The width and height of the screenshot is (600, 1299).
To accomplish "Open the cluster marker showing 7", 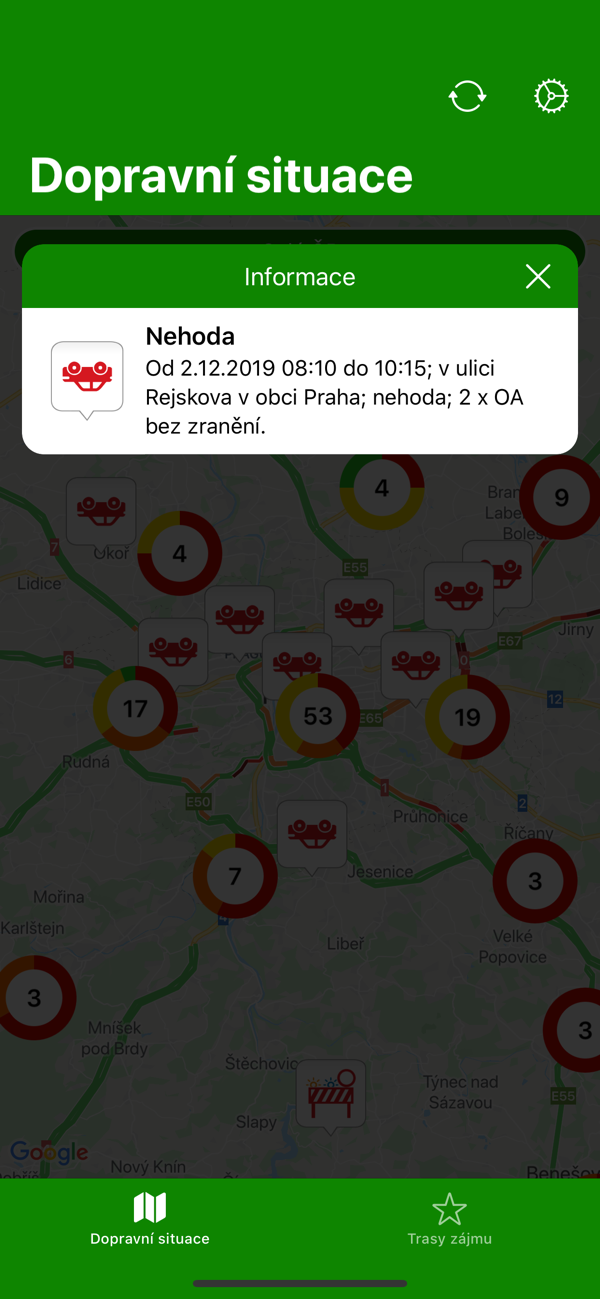I will click(x=235, y=876).
